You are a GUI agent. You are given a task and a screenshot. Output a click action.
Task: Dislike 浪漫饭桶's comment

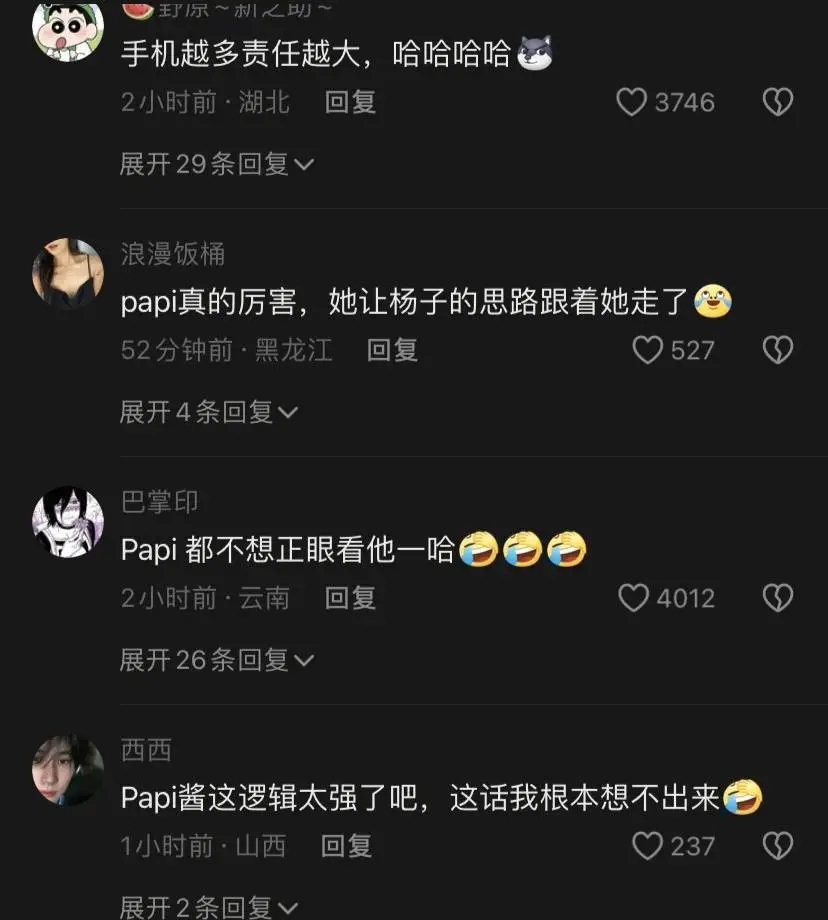(x=778, y=350)
